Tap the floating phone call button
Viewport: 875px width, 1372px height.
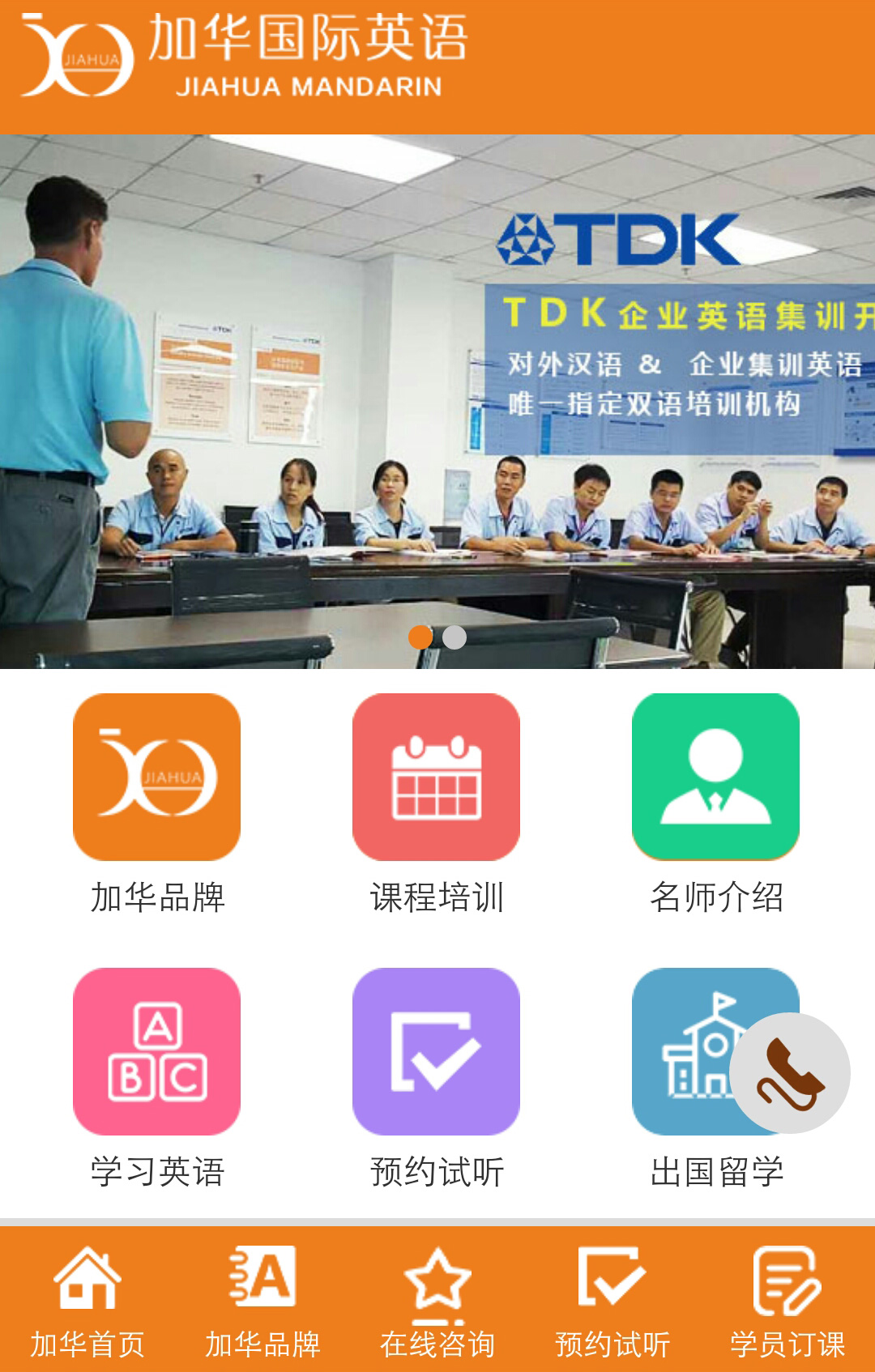click(x=790, y=1073)
